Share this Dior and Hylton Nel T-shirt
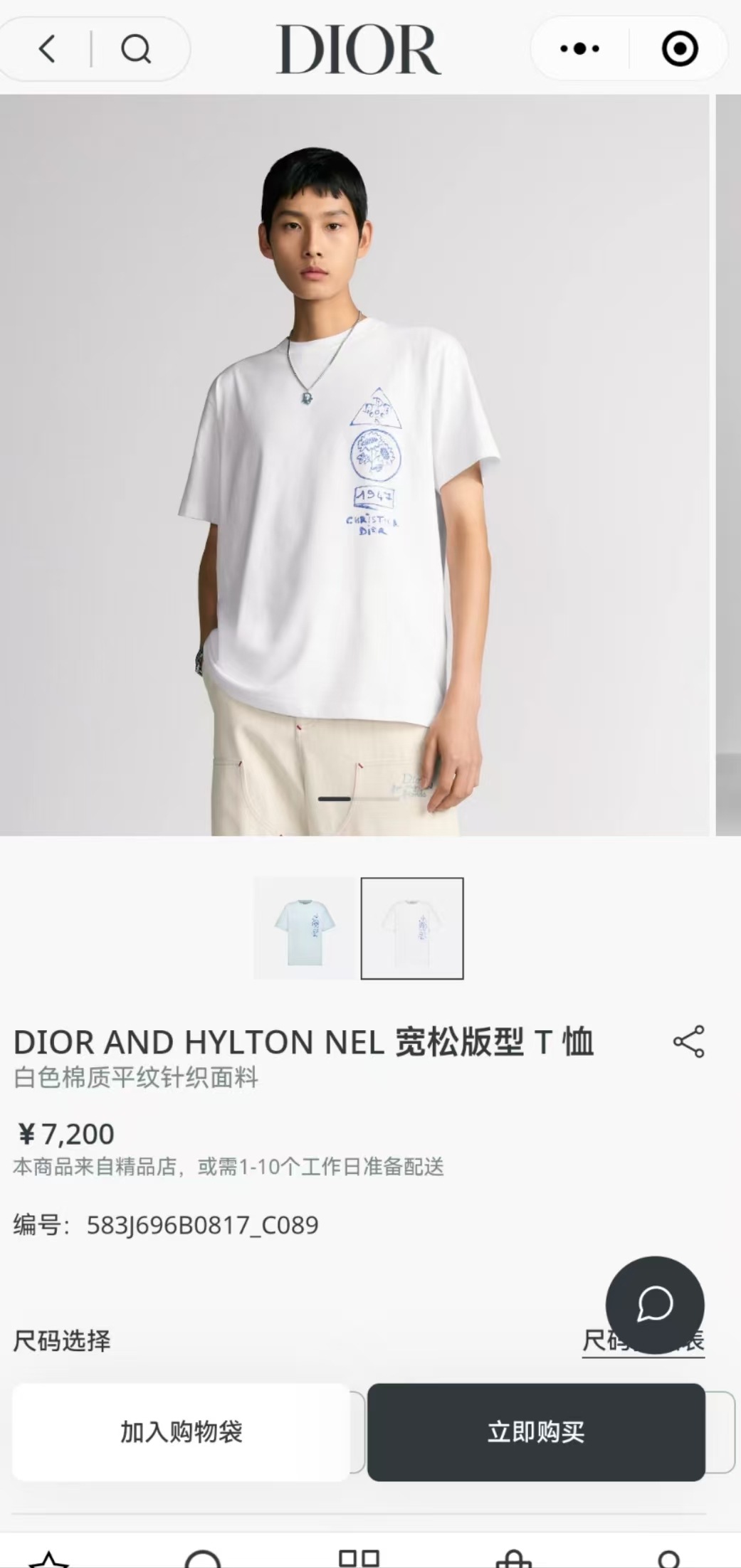Image resolution: width=741 pixels, height=1568 pixels. click(x=688, y=1042)
